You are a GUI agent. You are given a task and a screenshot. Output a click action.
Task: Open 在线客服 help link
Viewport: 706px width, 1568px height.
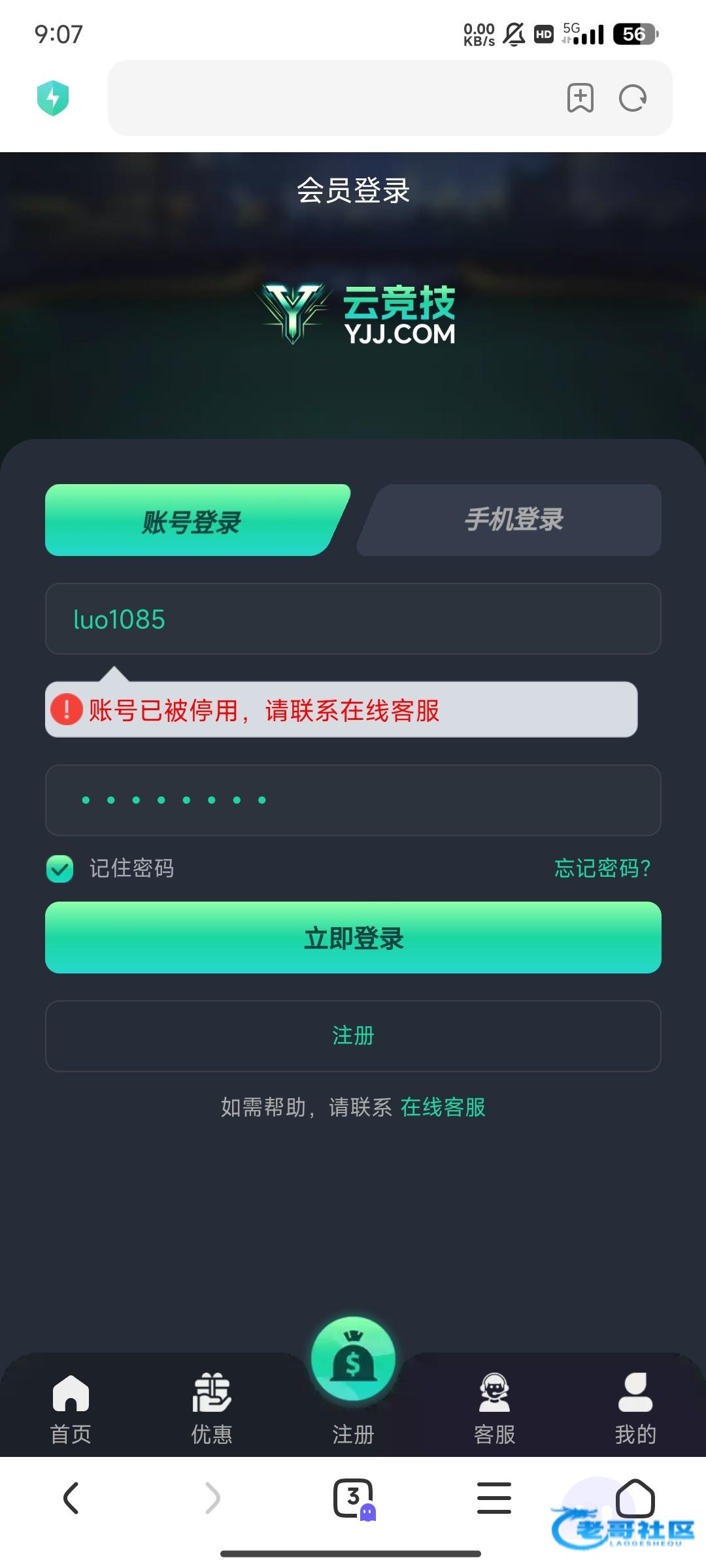click(x=443, y=1107)
